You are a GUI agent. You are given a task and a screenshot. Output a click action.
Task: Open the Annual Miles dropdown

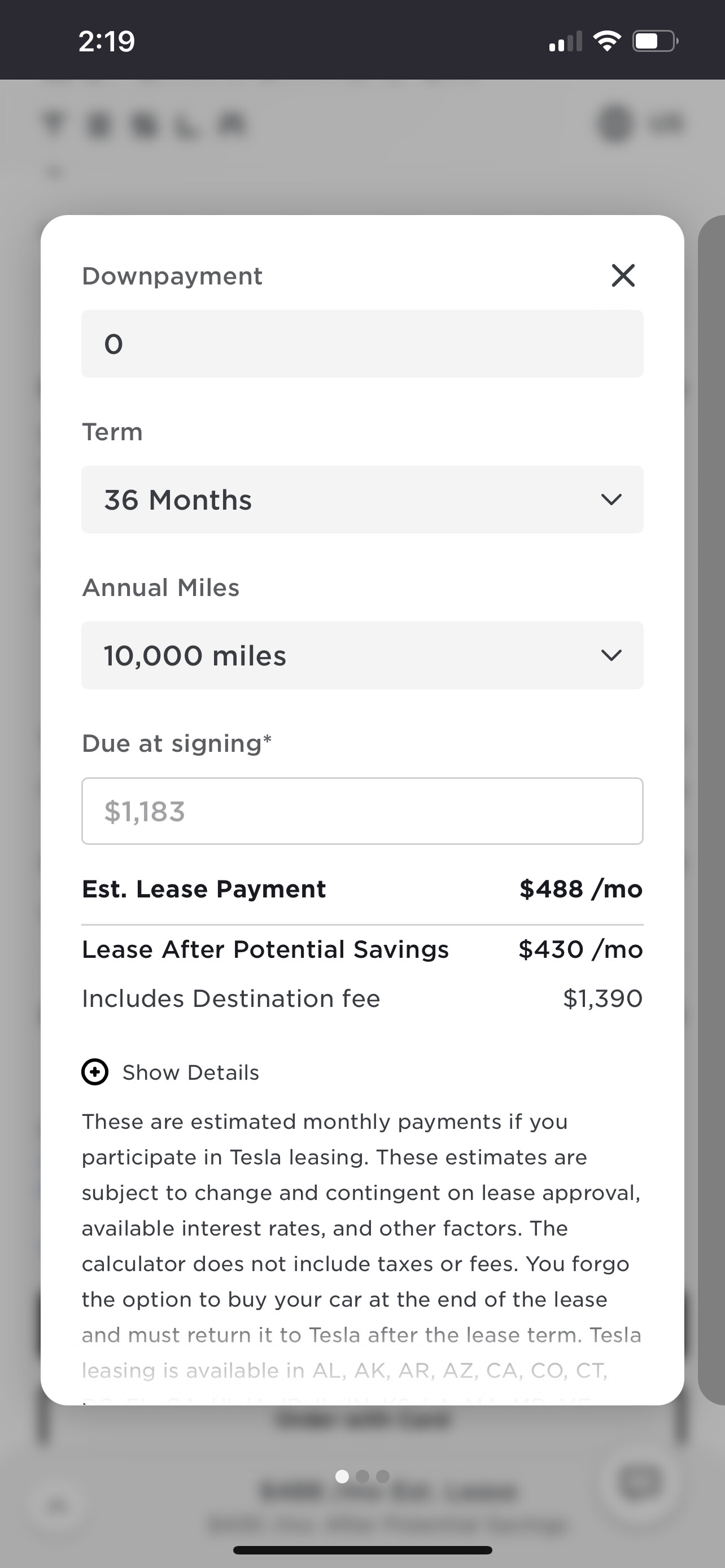click(362, 655)
